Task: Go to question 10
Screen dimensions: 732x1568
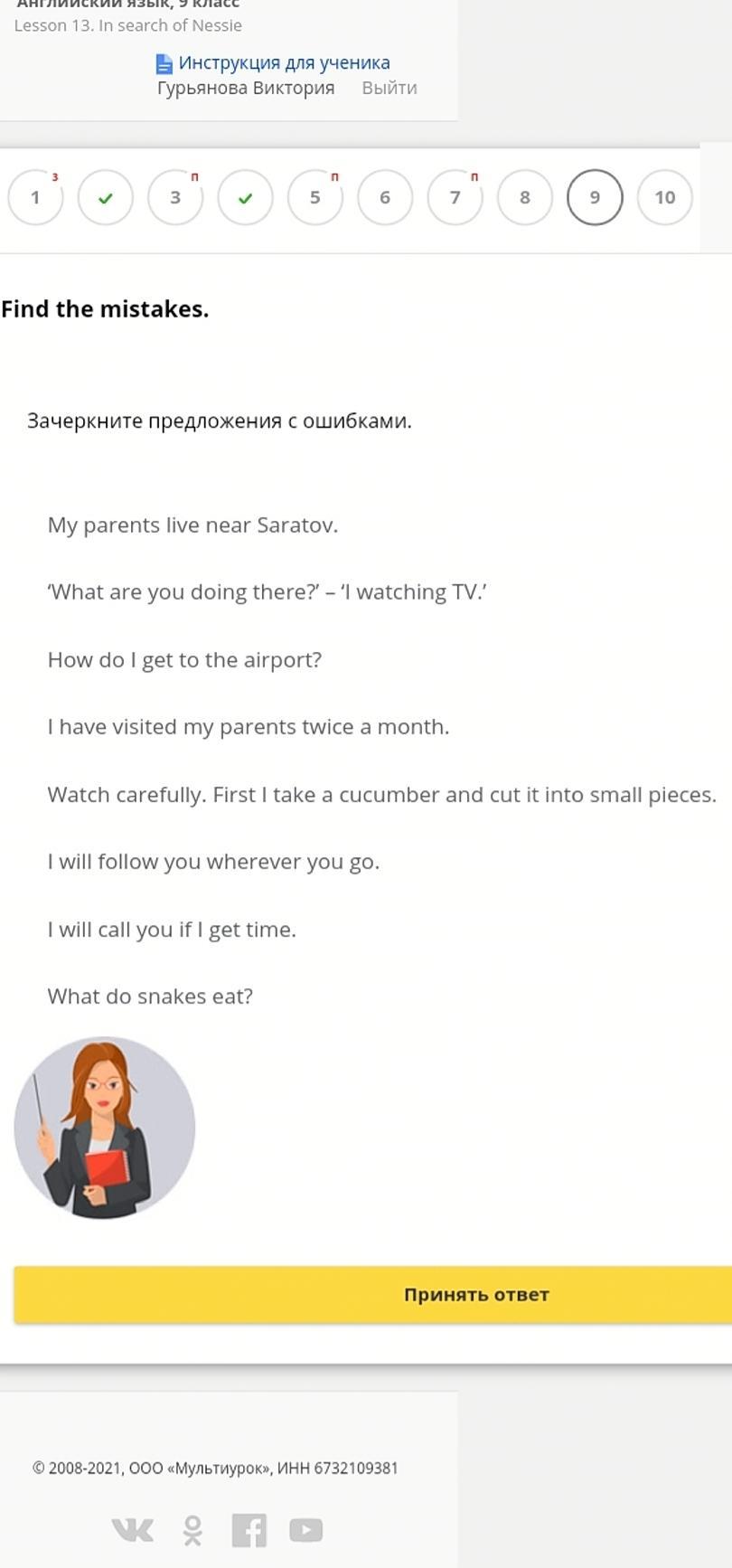Action: point(665,197)
